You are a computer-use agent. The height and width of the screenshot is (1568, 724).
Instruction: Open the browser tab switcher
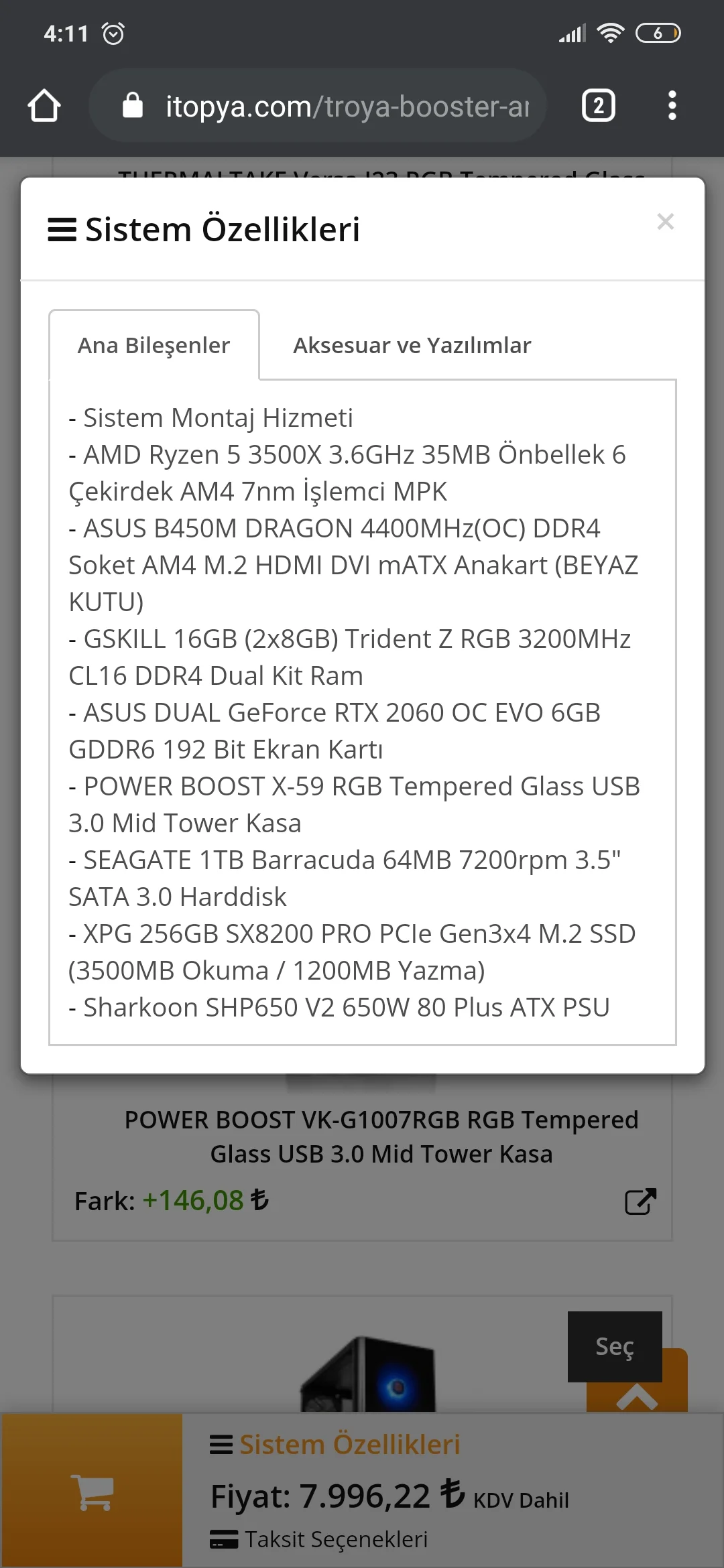click(x=599, y=106)
